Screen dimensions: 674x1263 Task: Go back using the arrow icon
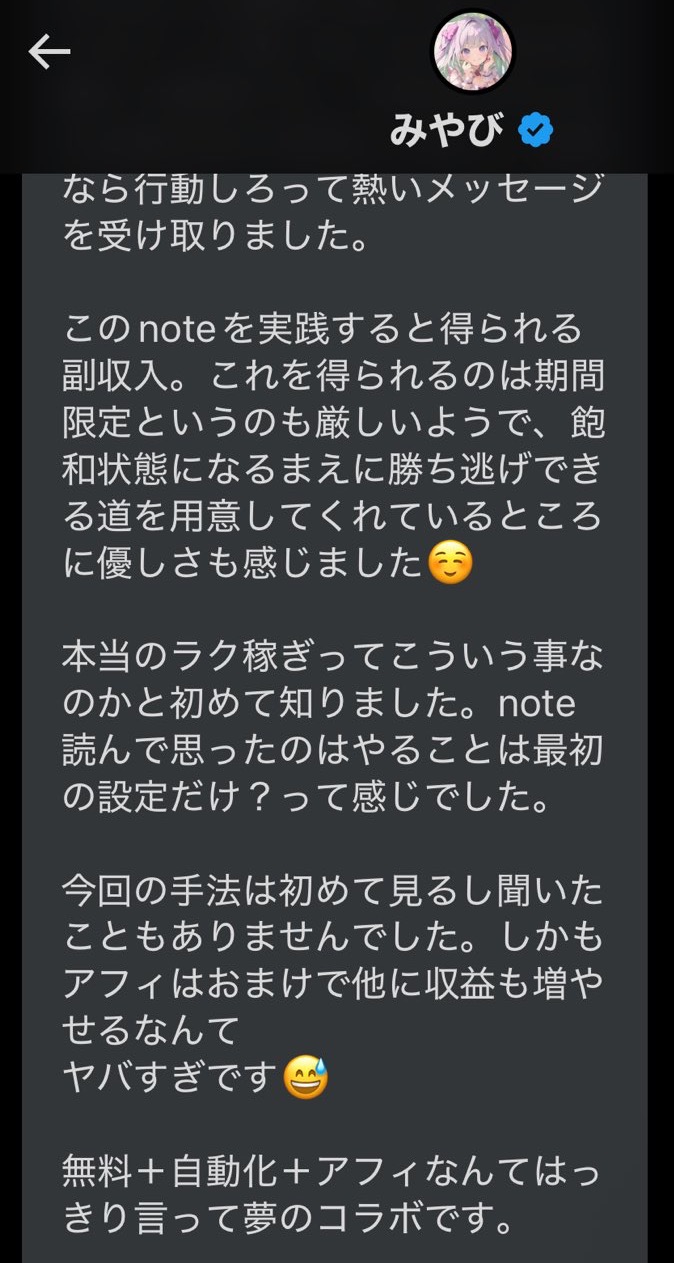coord(49,52)
